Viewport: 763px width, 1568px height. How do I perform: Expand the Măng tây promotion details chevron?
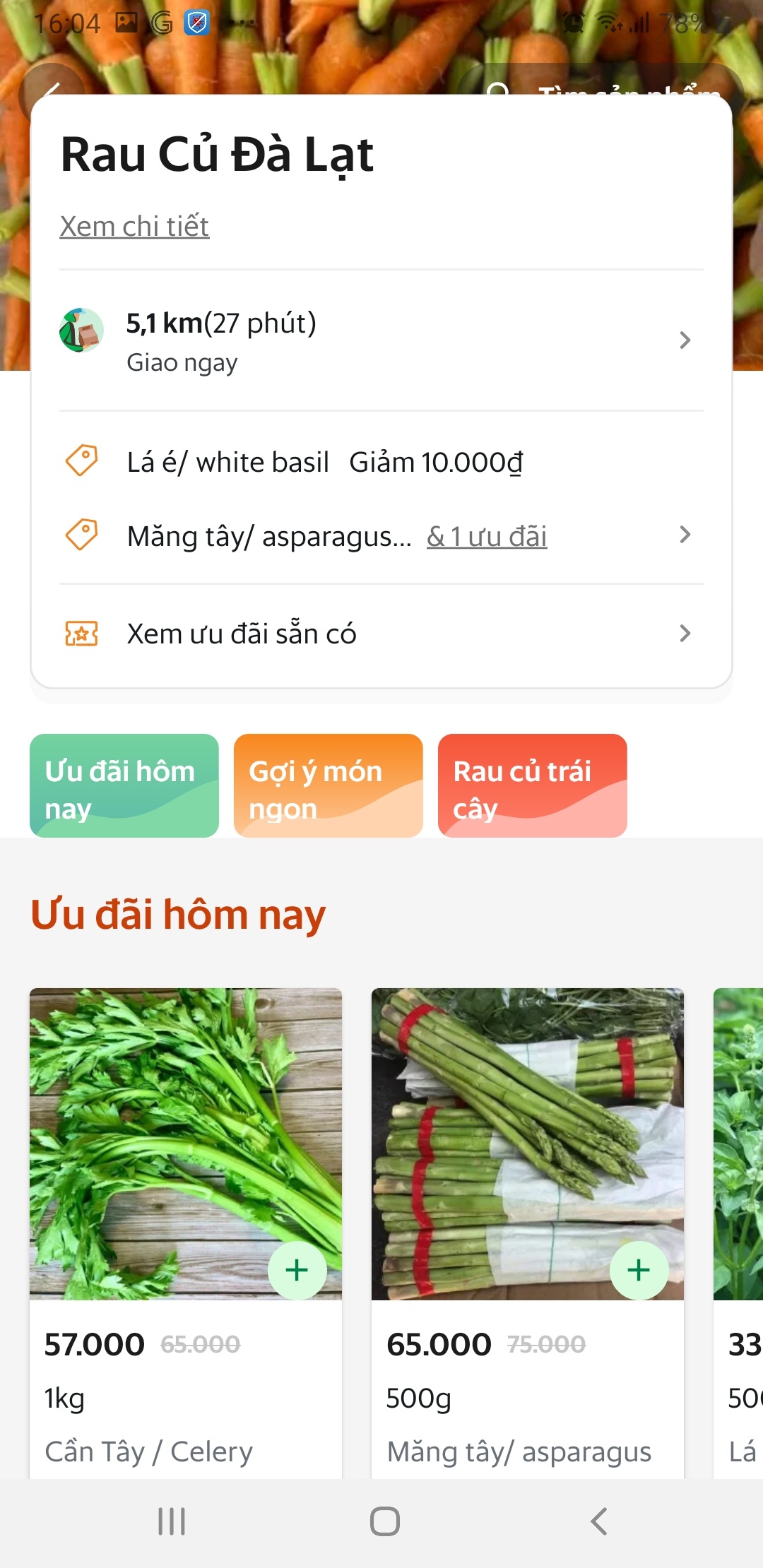tap(685, 535)
